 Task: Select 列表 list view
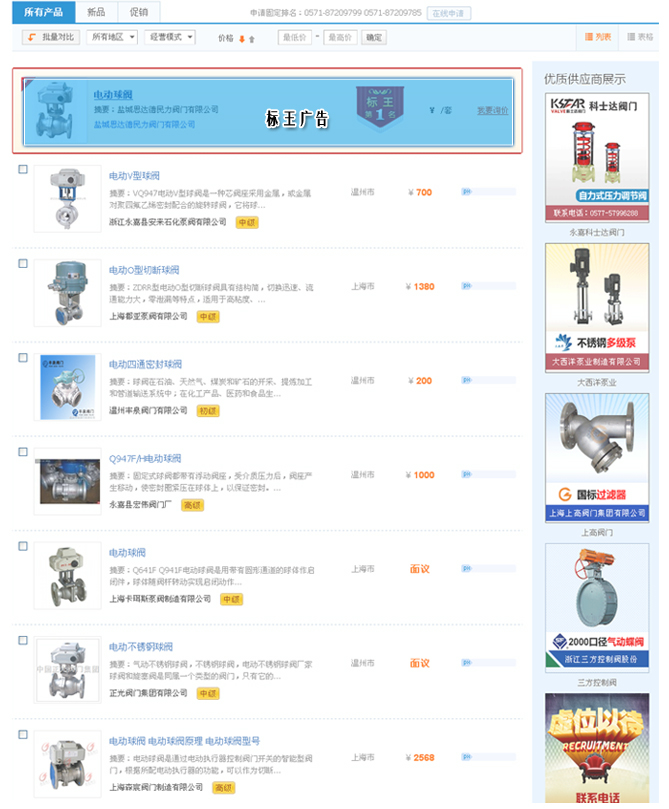pos(598,37)
